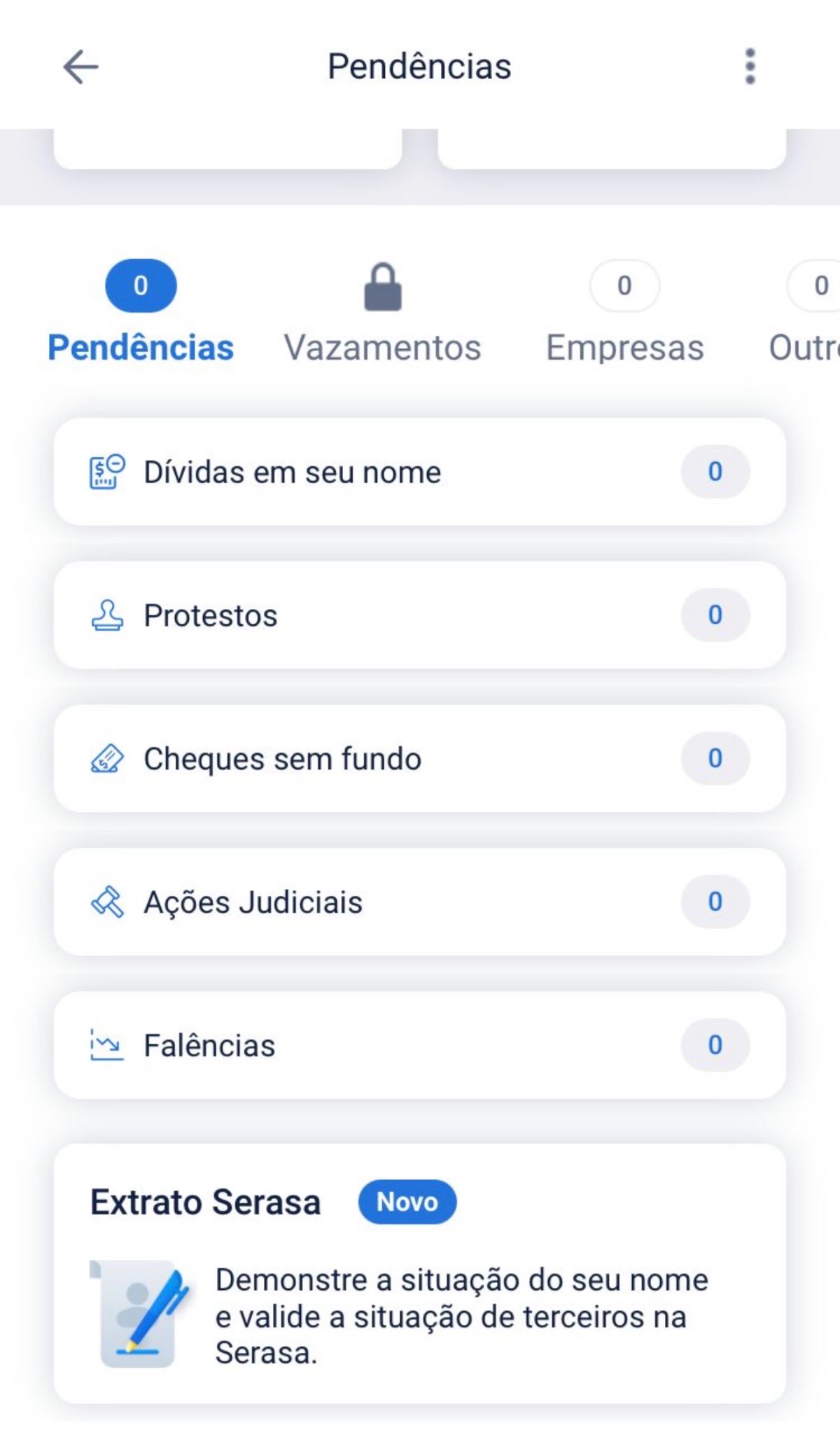Screen dimensions: 840x1444
Task: Select the chart icon next to Falências
Action: click(105, 1046)
